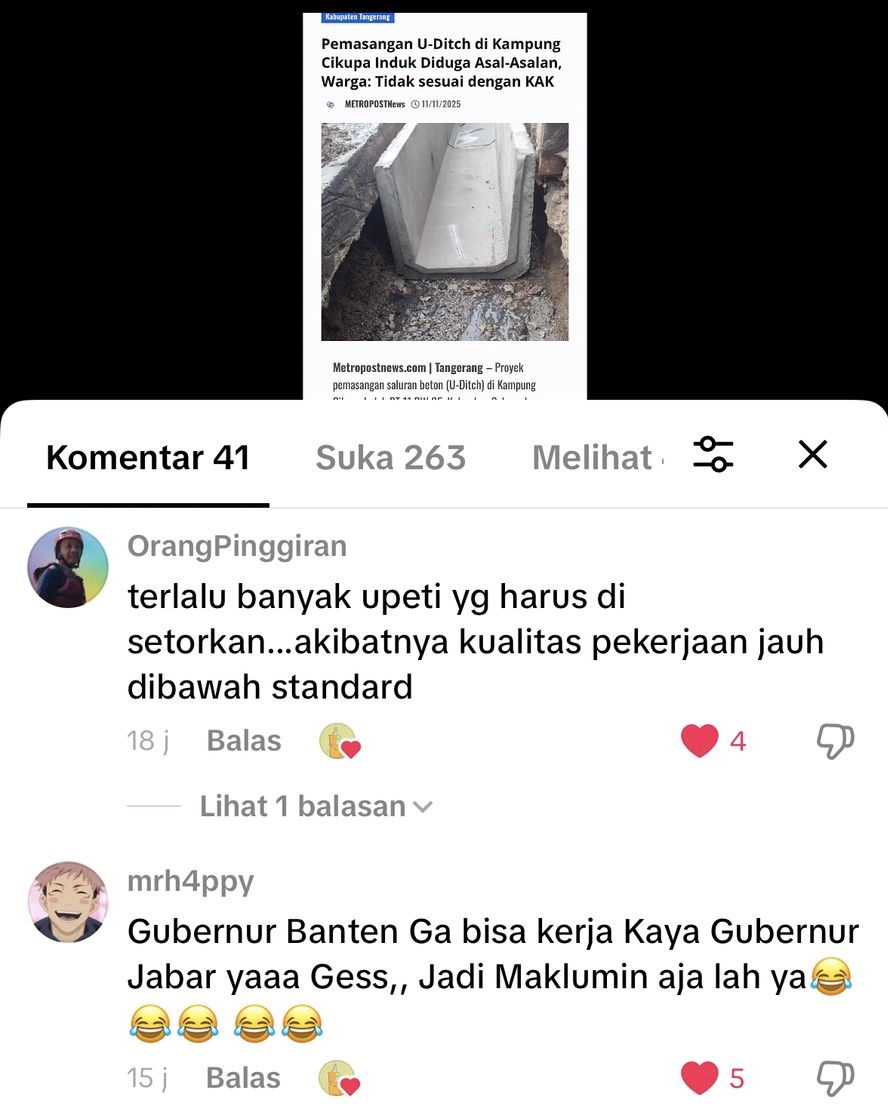Reply to OrangPinggiran's comment

[243, 741]
